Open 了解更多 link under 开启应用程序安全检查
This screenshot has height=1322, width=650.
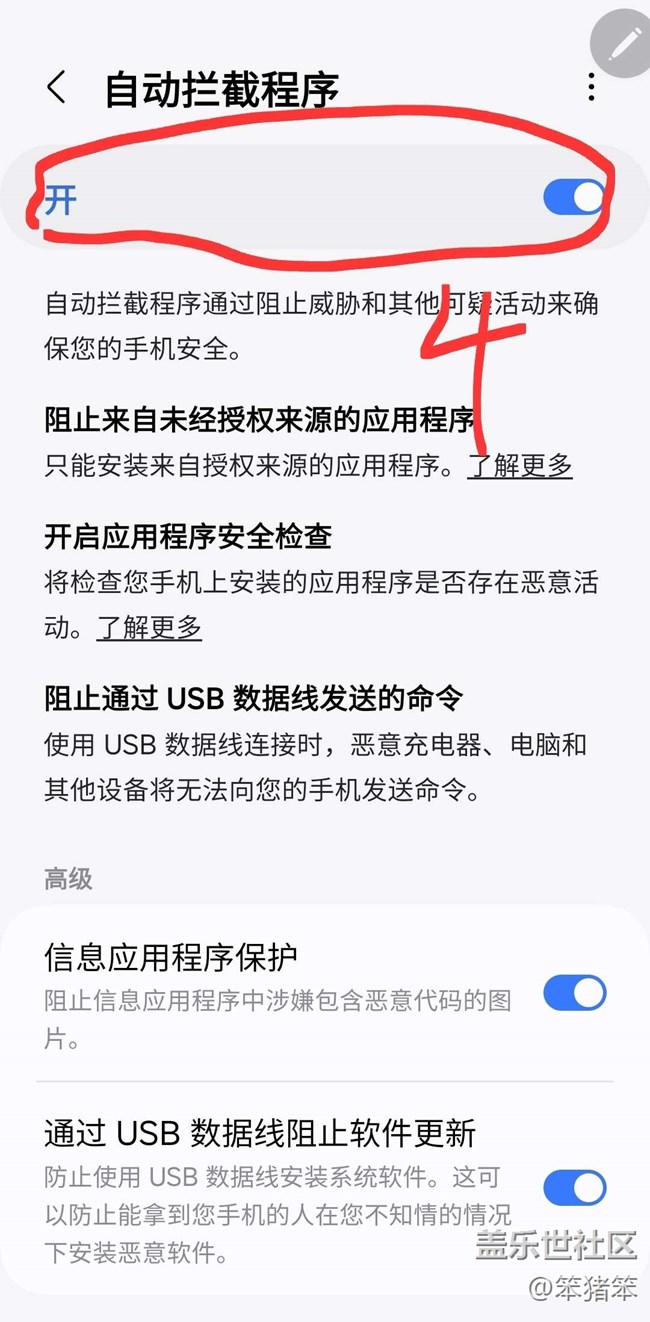(150, 627)
